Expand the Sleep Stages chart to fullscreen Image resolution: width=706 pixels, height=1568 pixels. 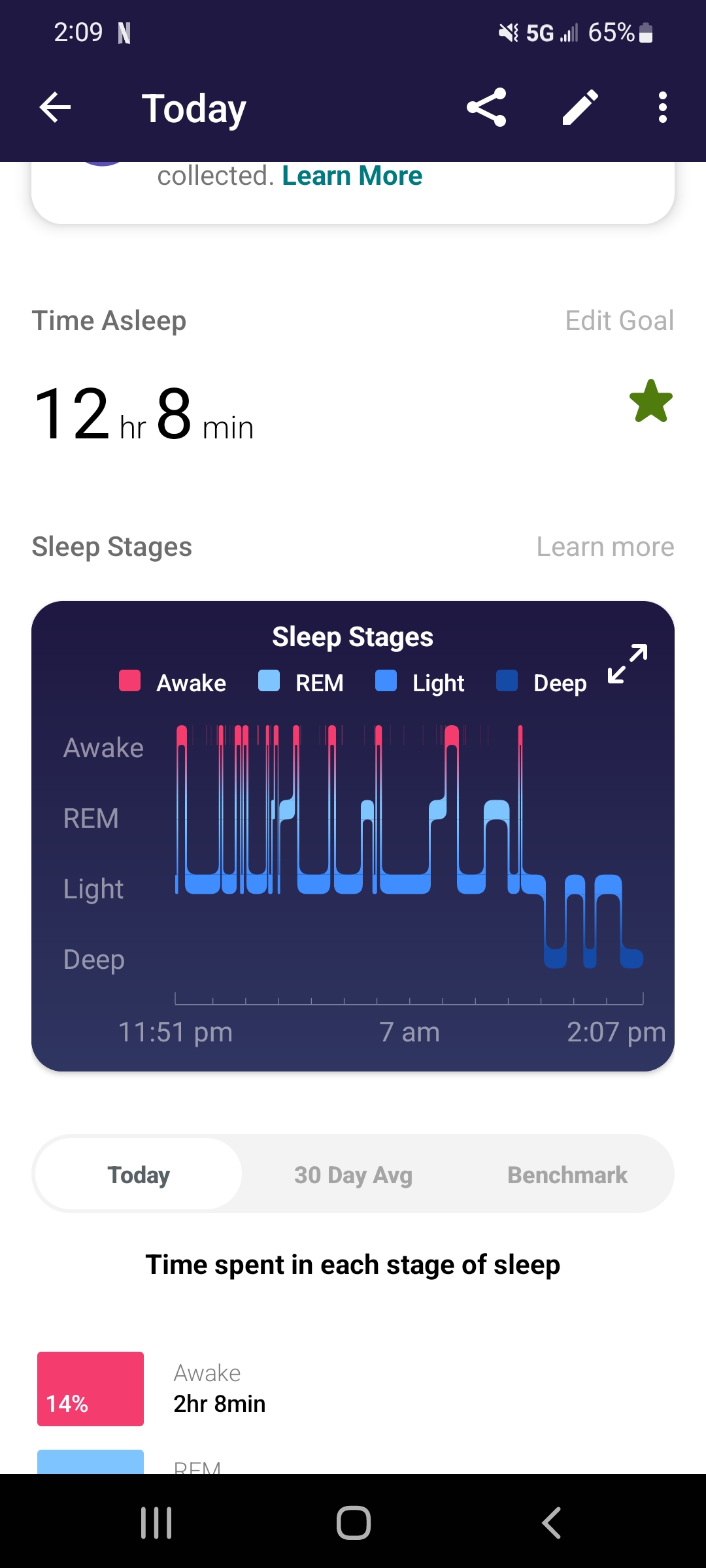point(628,664)
